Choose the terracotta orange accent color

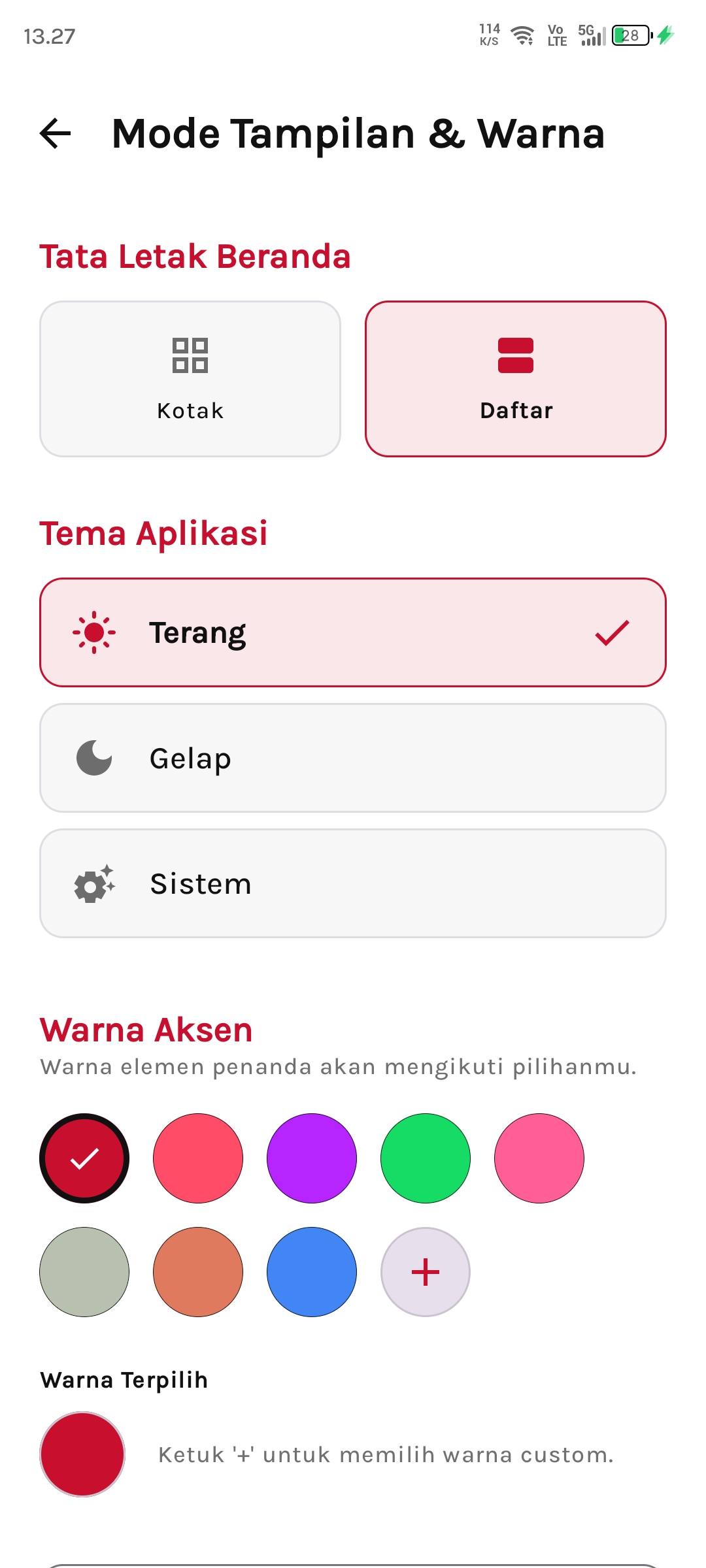pos(198,1272)
